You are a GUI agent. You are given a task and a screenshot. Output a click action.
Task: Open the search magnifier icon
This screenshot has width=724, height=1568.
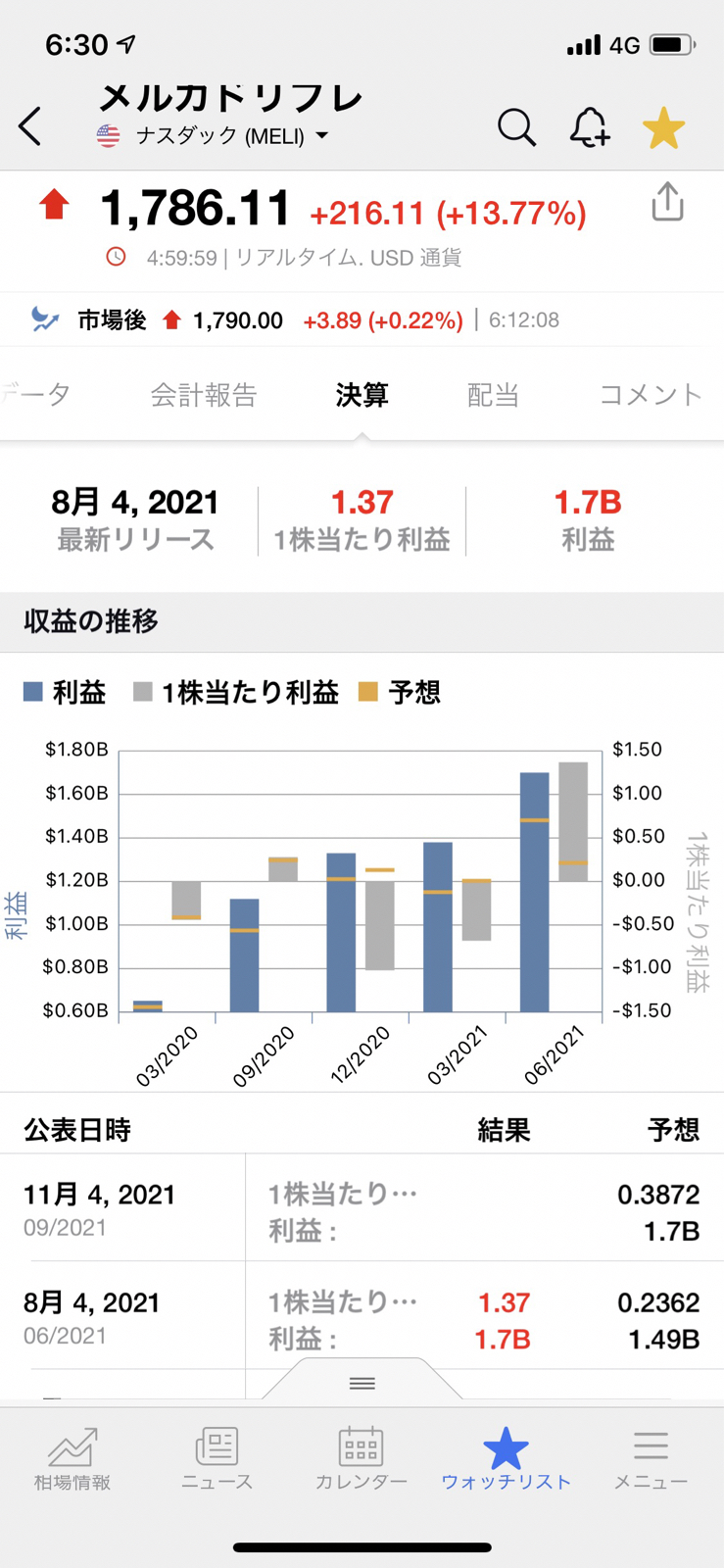[x=516, y=127]
